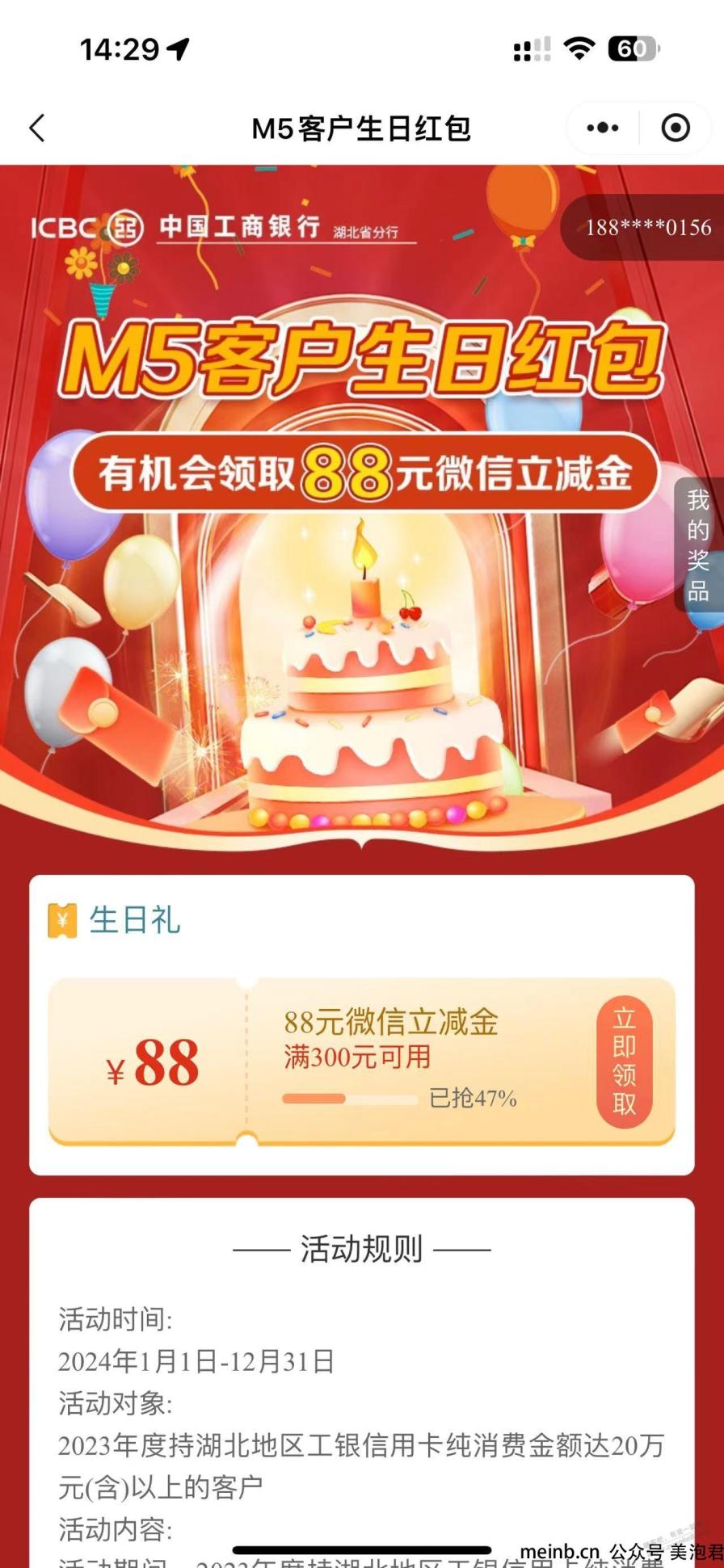This screenshot has height=1568, width=724.
Task: Open 我的奖品 side tab
Action: pos(698,545)
